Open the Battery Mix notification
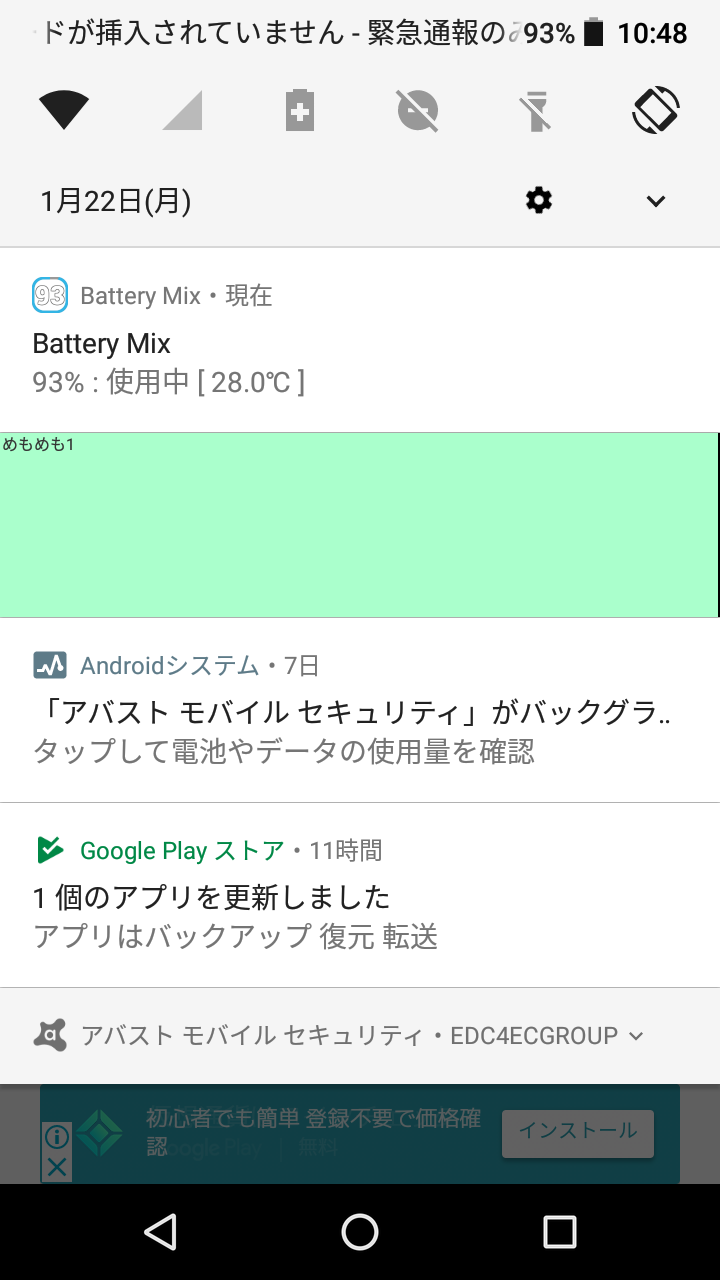This screenshot has height=1280, width=720. click(x=360, y=340)
